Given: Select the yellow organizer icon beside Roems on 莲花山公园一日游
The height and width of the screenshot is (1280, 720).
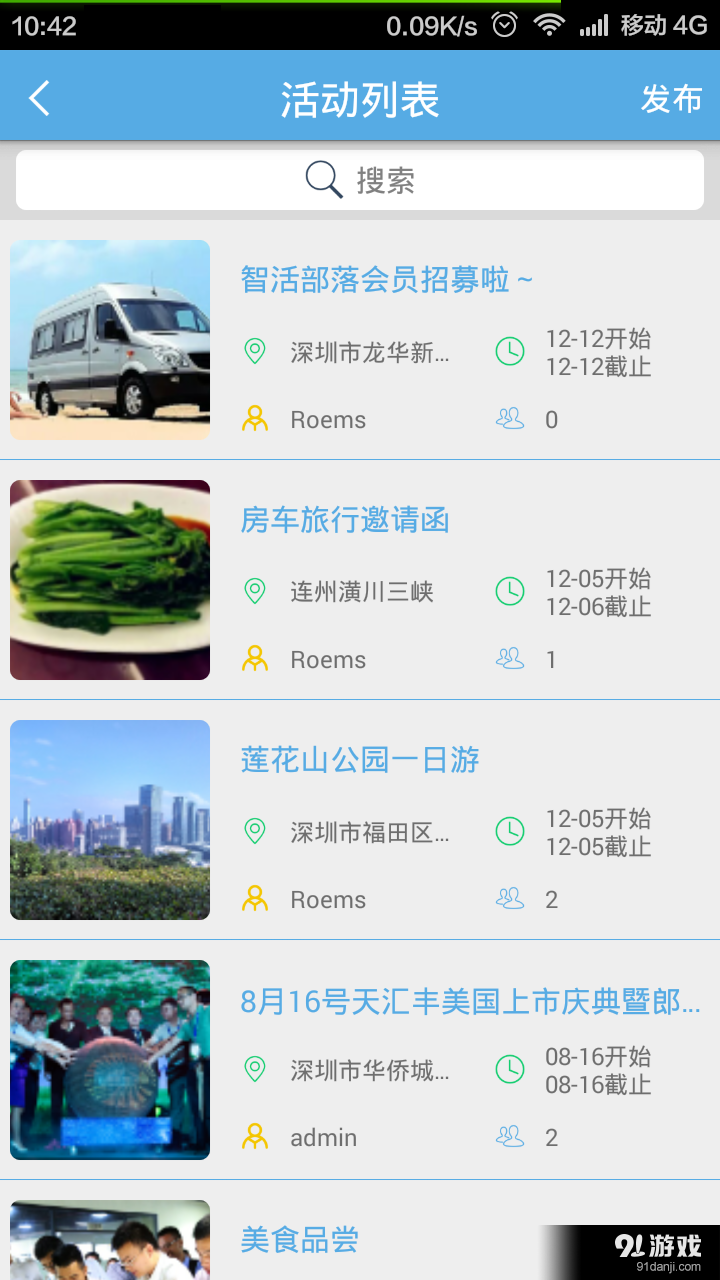Looking at the screenshot, I should point(253,898).
